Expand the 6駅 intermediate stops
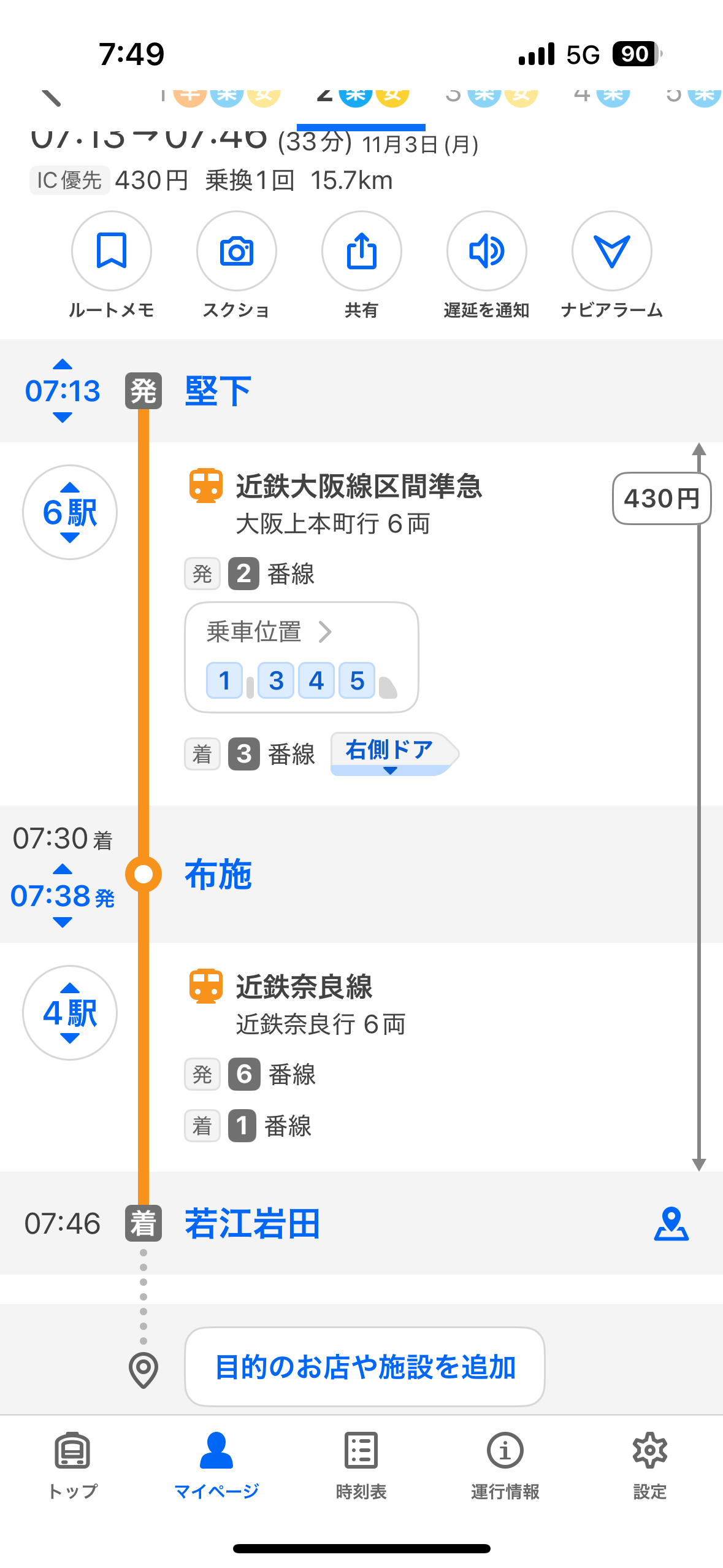723x1568 pixels. pos(70,512)
